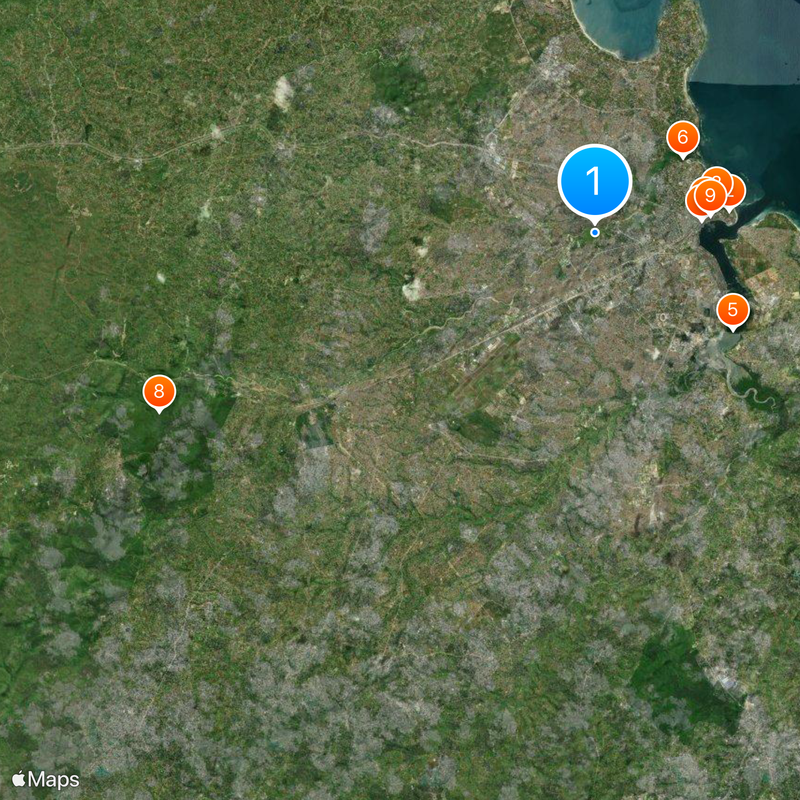Image resolution: width=800 pixels, height=800 pixels.
Task: Tap orange map pin number 6
Action: [x=682, y=137]
